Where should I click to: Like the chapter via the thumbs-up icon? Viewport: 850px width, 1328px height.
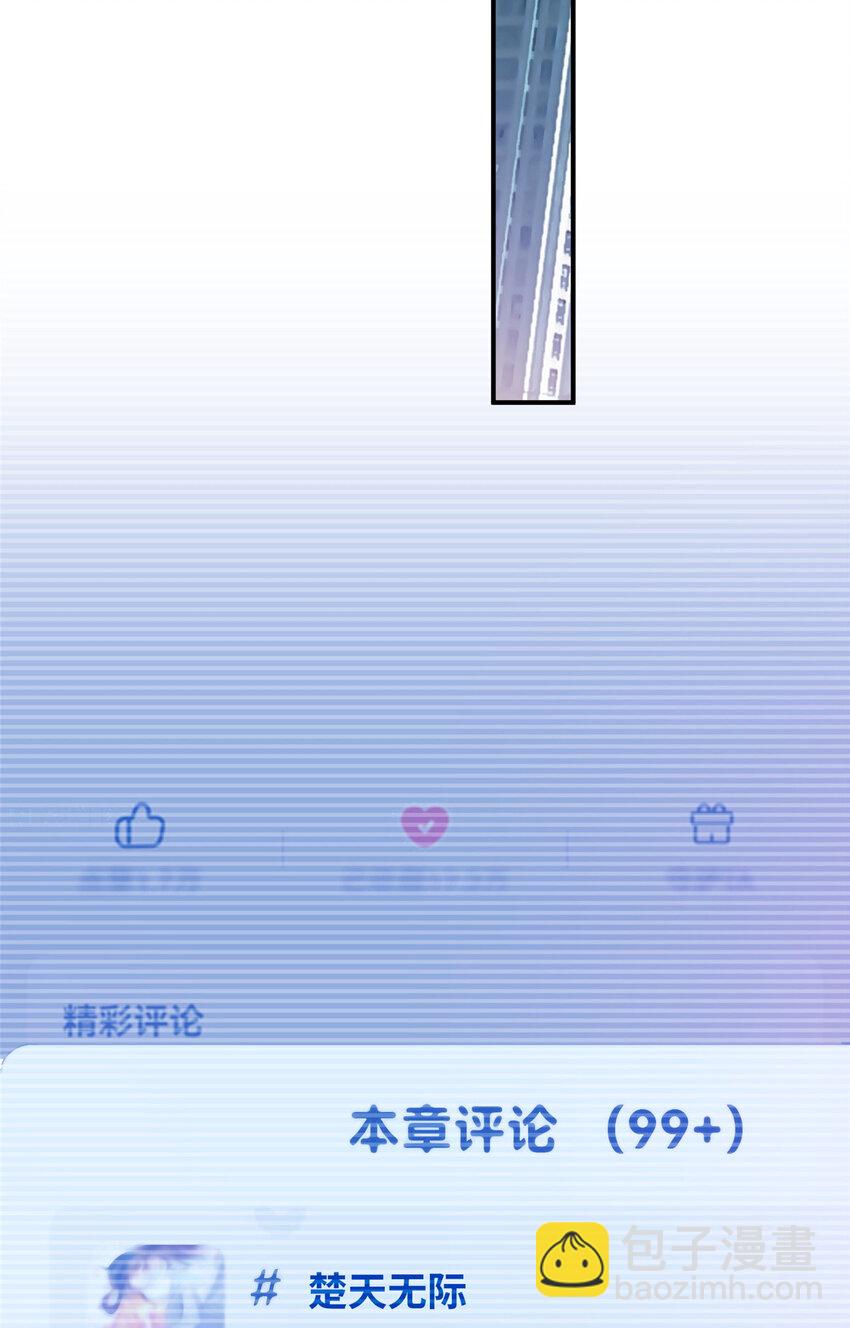(x=140, y=827)
